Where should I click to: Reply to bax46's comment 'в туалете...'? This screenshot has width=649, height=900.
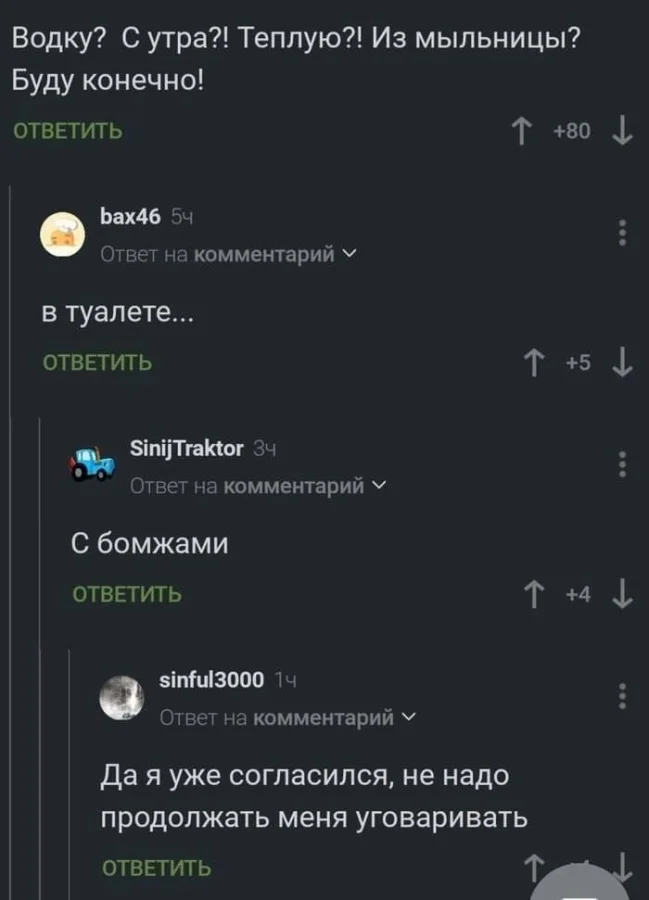(x=97, y=363)
